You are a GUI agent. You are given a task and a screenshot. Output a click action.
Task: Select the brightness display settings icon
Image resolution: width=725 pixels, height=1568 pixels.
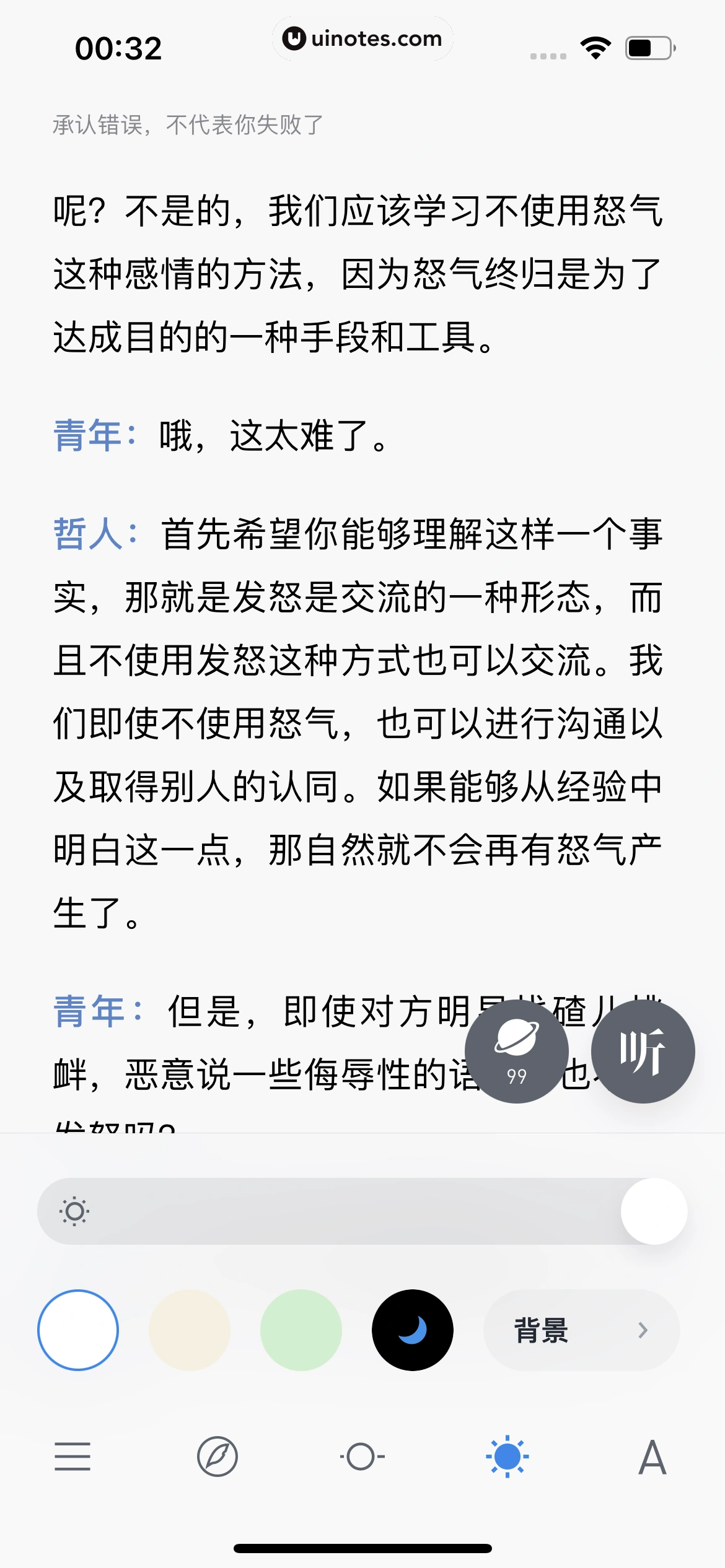[x=507, y=1457]
